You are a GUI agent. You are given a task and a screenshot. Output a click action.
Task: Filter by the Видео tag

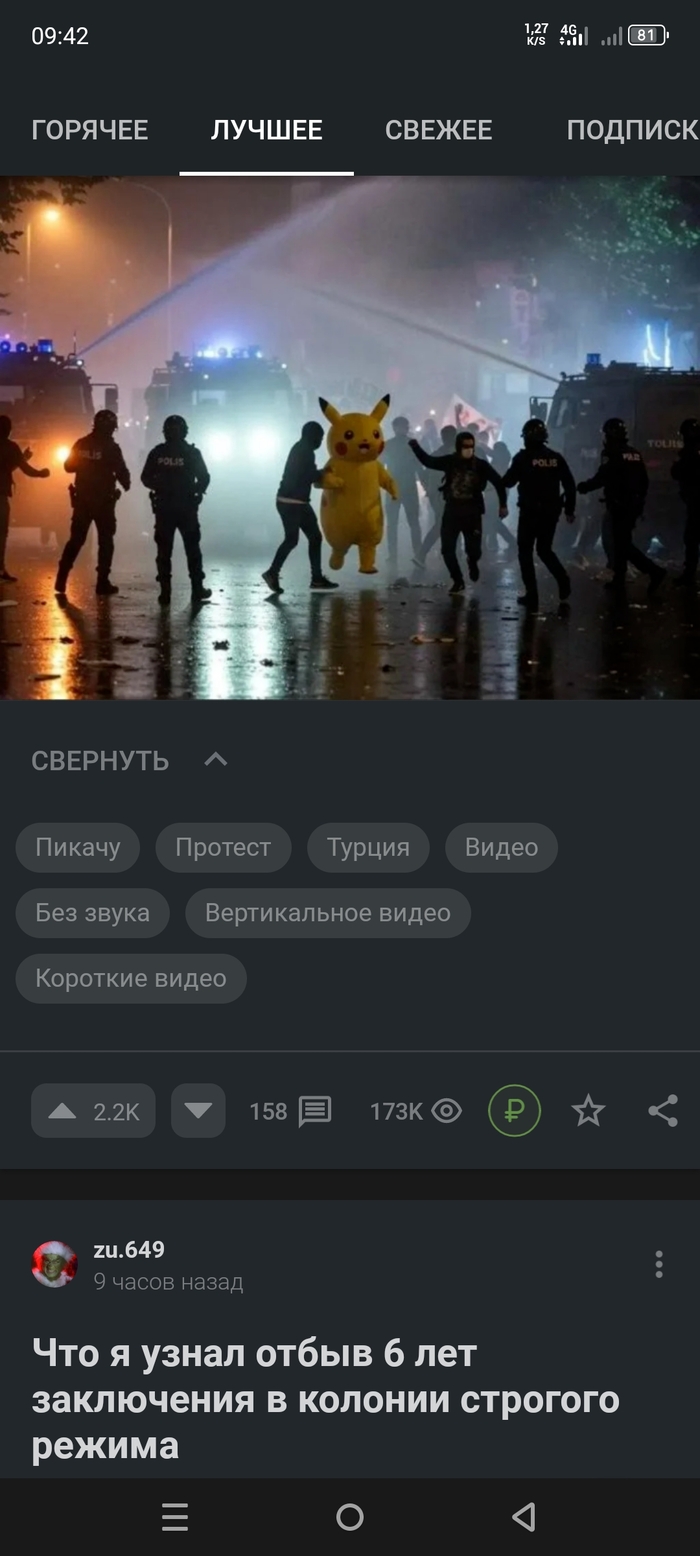(x=501, y=847)
